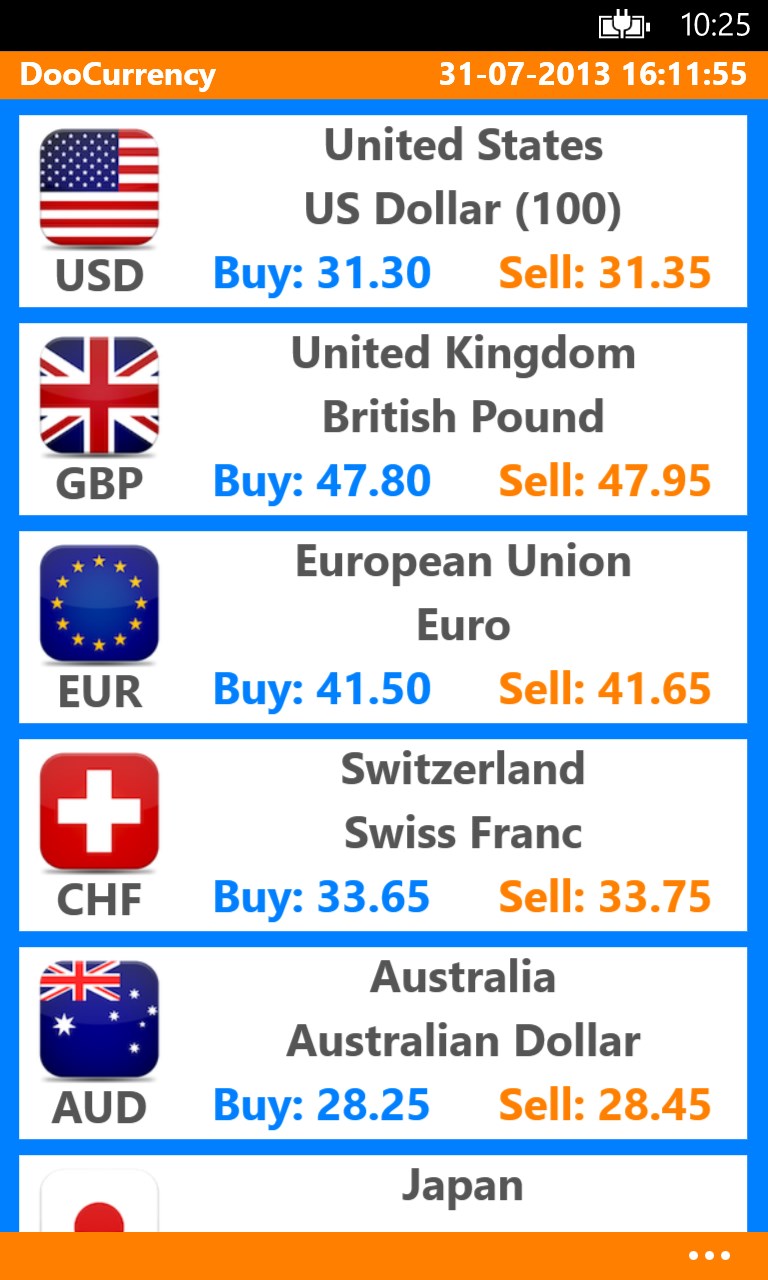
Task: Select the British Pound currency card
Action: 383,419
